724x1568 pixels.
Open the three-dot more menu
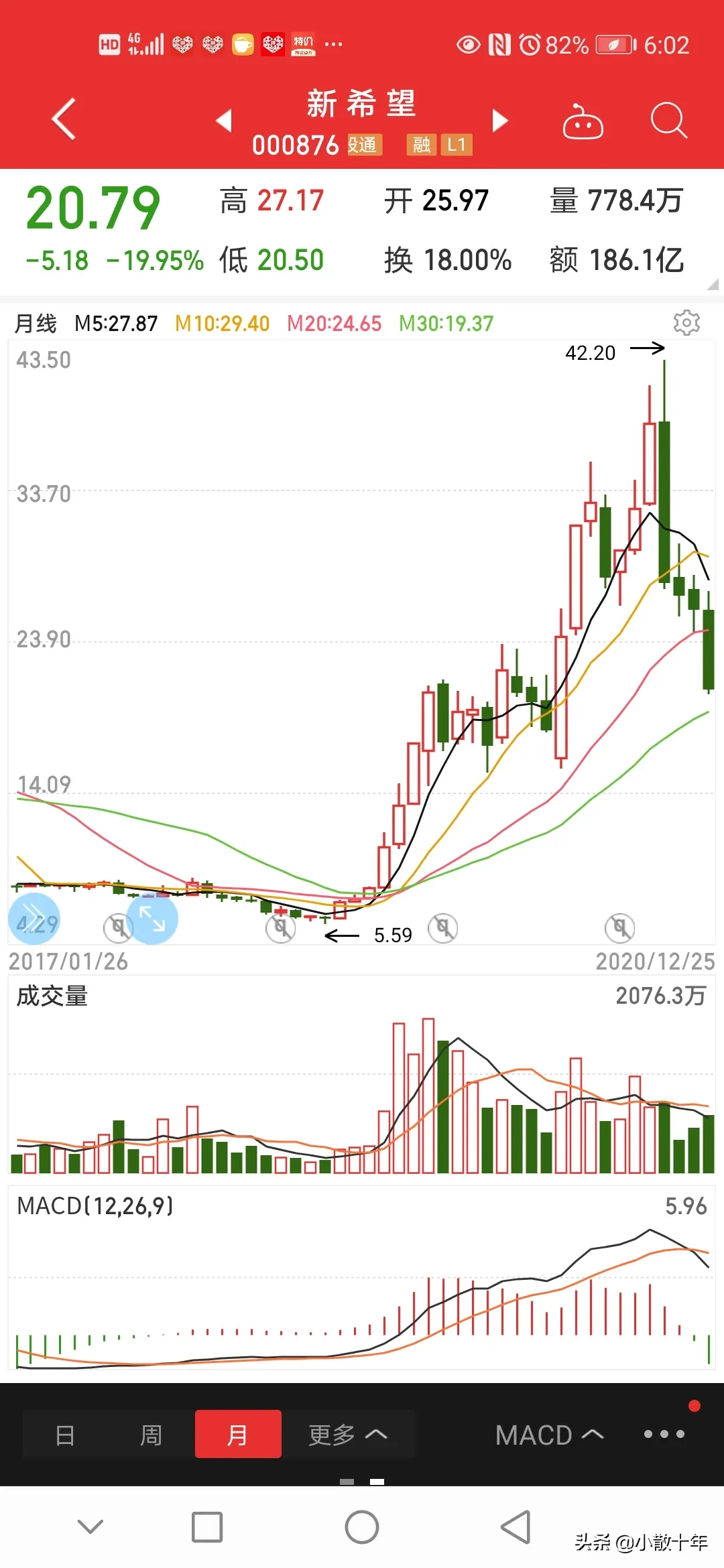coord(664,1434)
